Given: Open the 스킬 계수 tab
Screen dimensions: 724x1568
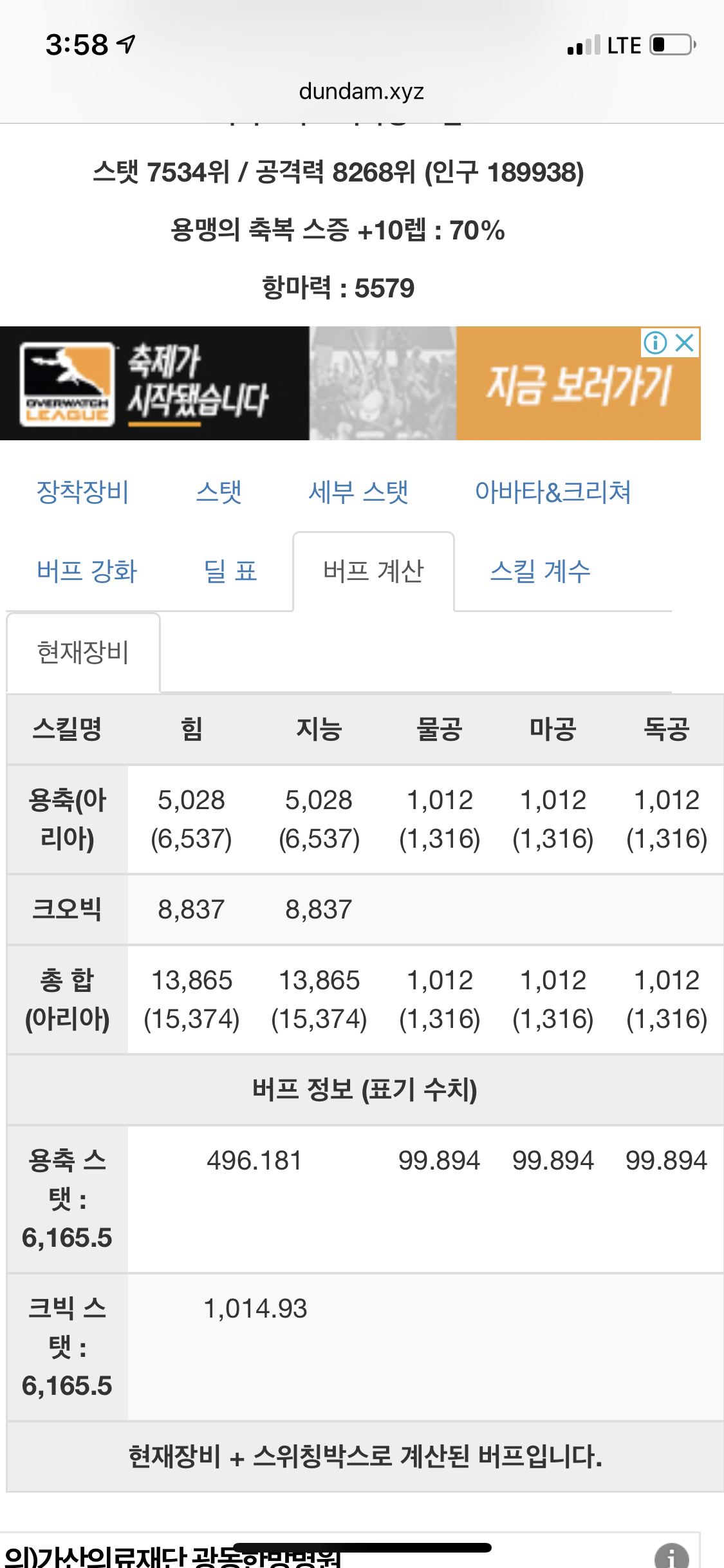Looking at the screenshot, I should click(x=540, y=571).
